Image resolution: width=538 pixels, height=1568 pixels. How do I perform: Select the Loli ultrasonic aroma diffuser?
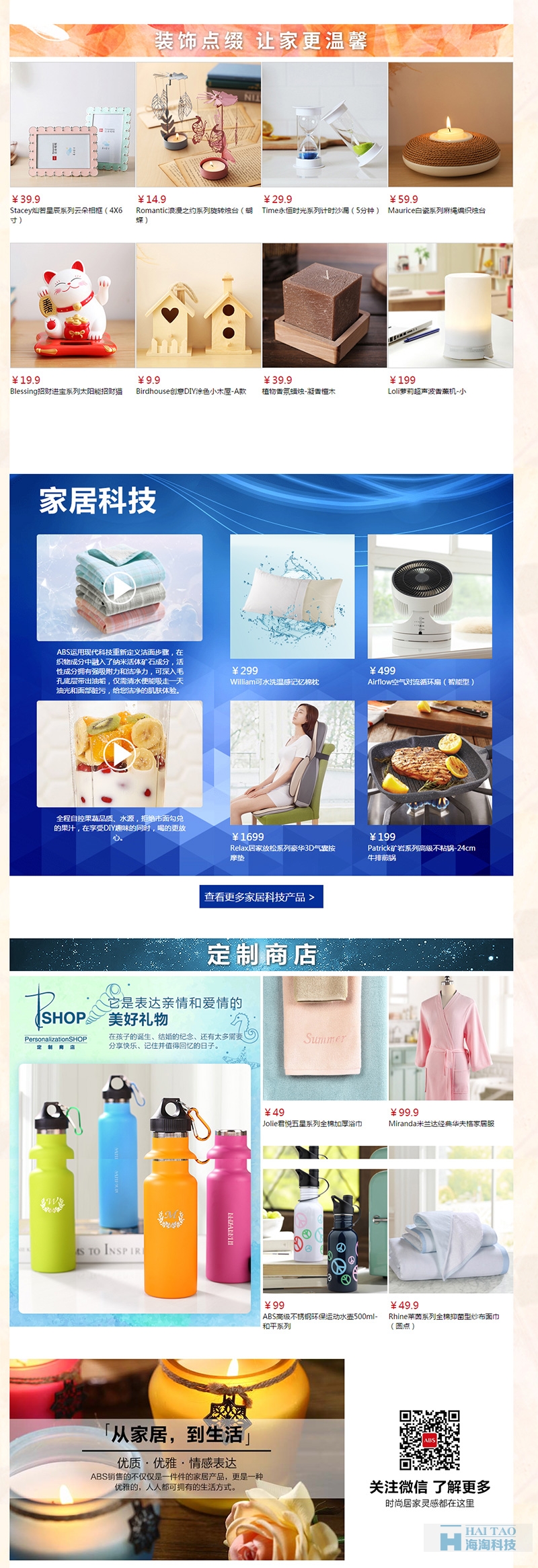pos(450,305)
